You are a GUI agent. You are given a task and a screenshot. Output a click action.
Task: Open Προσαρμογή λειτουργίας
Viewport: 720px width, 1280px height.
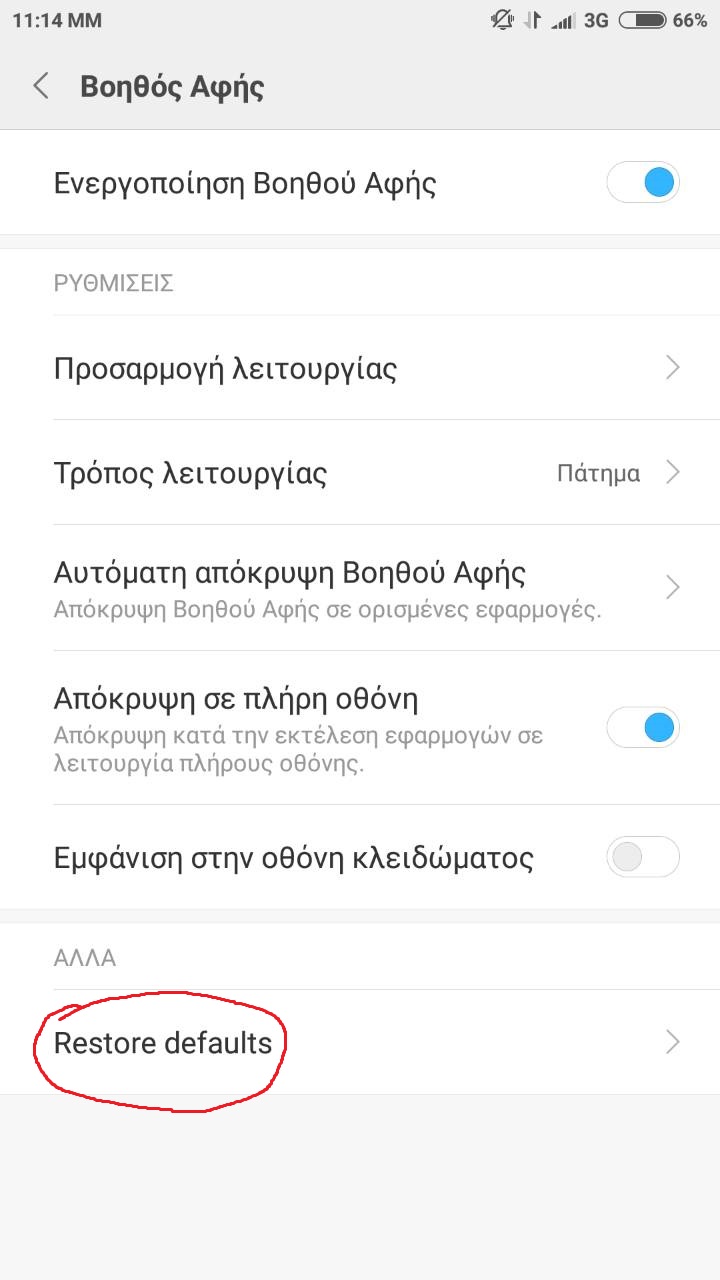click(360, 368)
